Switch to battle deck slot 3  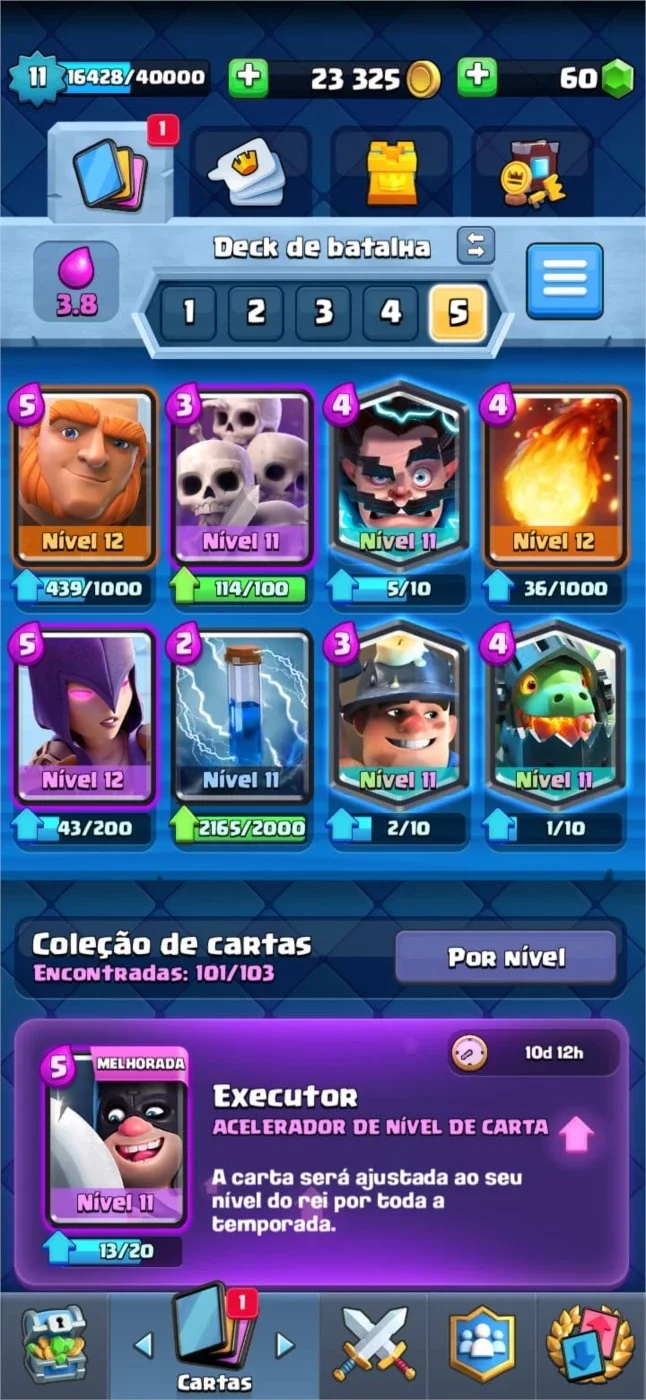tap(322, 313)
